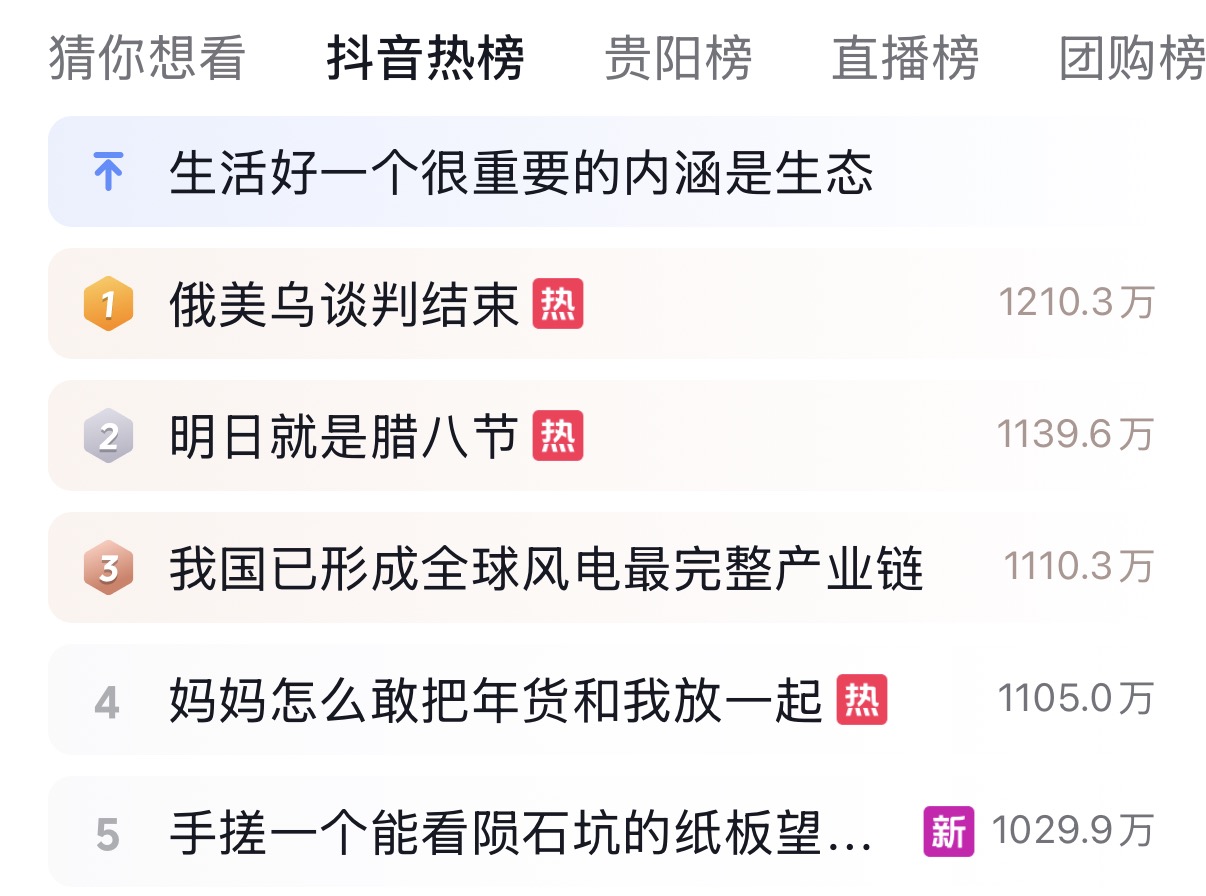The image size is (1206, 896).
Task: Go to the 团购榜 tab
Action: pyautogui.click(x=1132, y=58)
